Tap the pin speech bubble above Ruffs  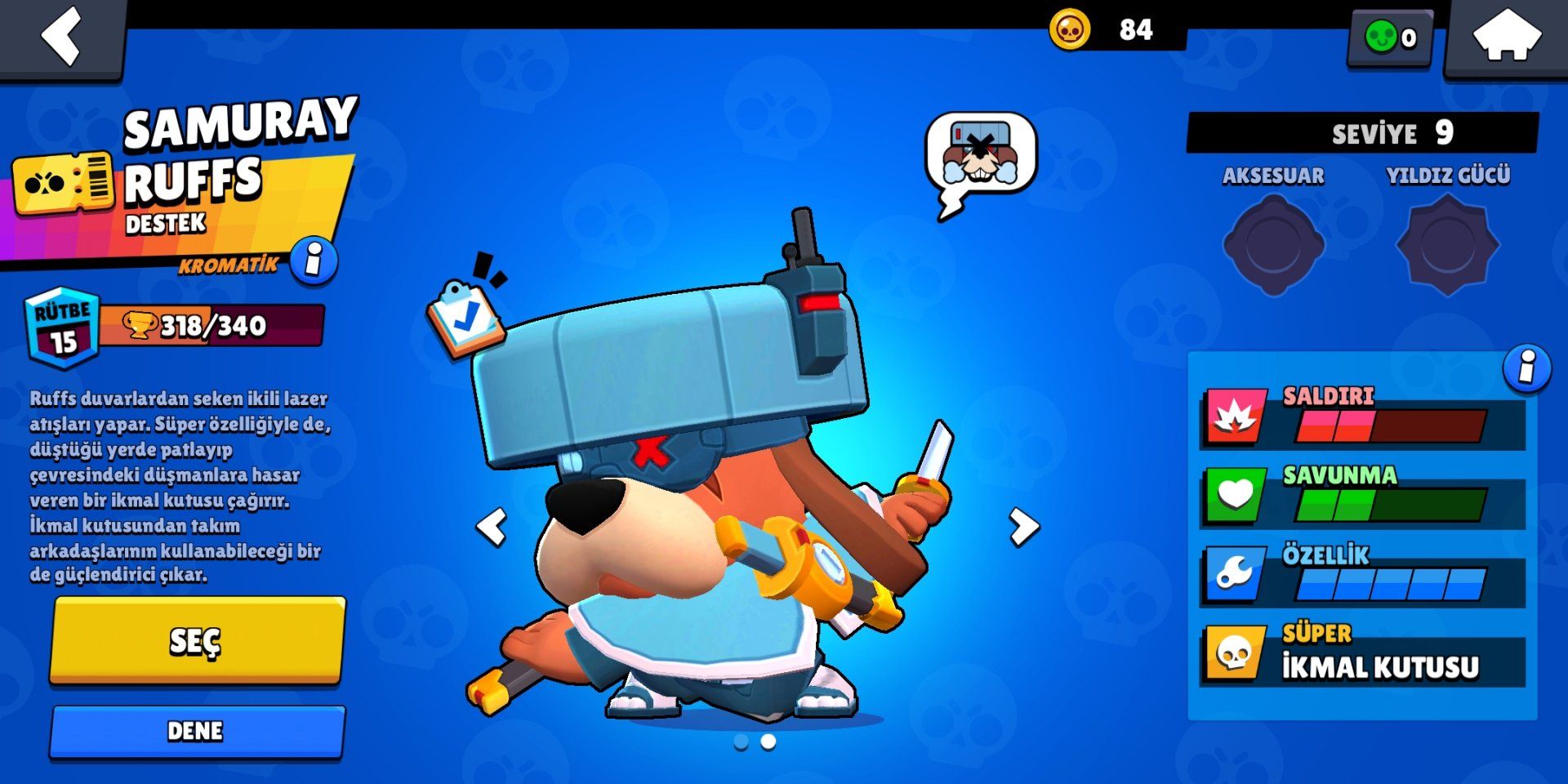pos(980,157)
